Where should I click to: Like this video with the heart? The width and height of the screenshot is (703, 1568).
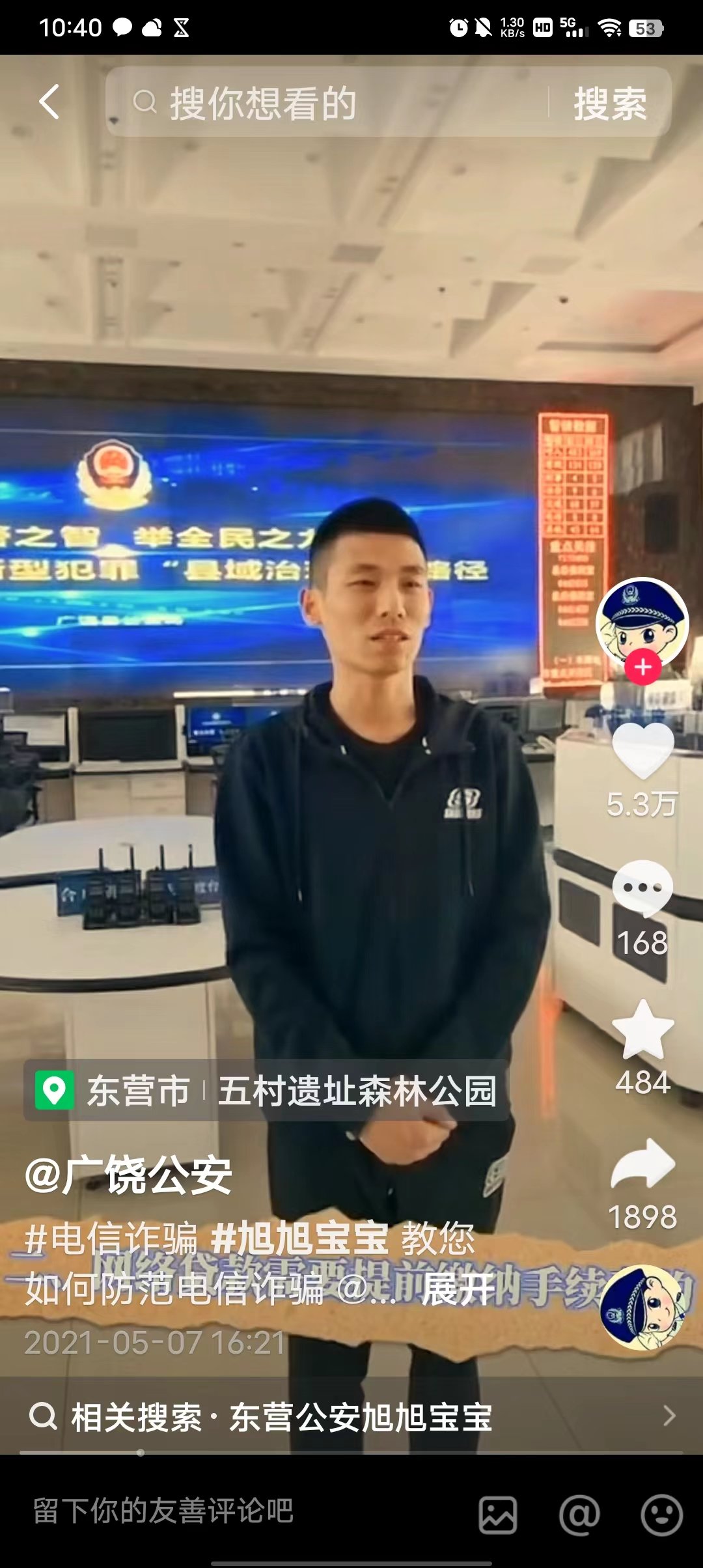tap(642, 751)
